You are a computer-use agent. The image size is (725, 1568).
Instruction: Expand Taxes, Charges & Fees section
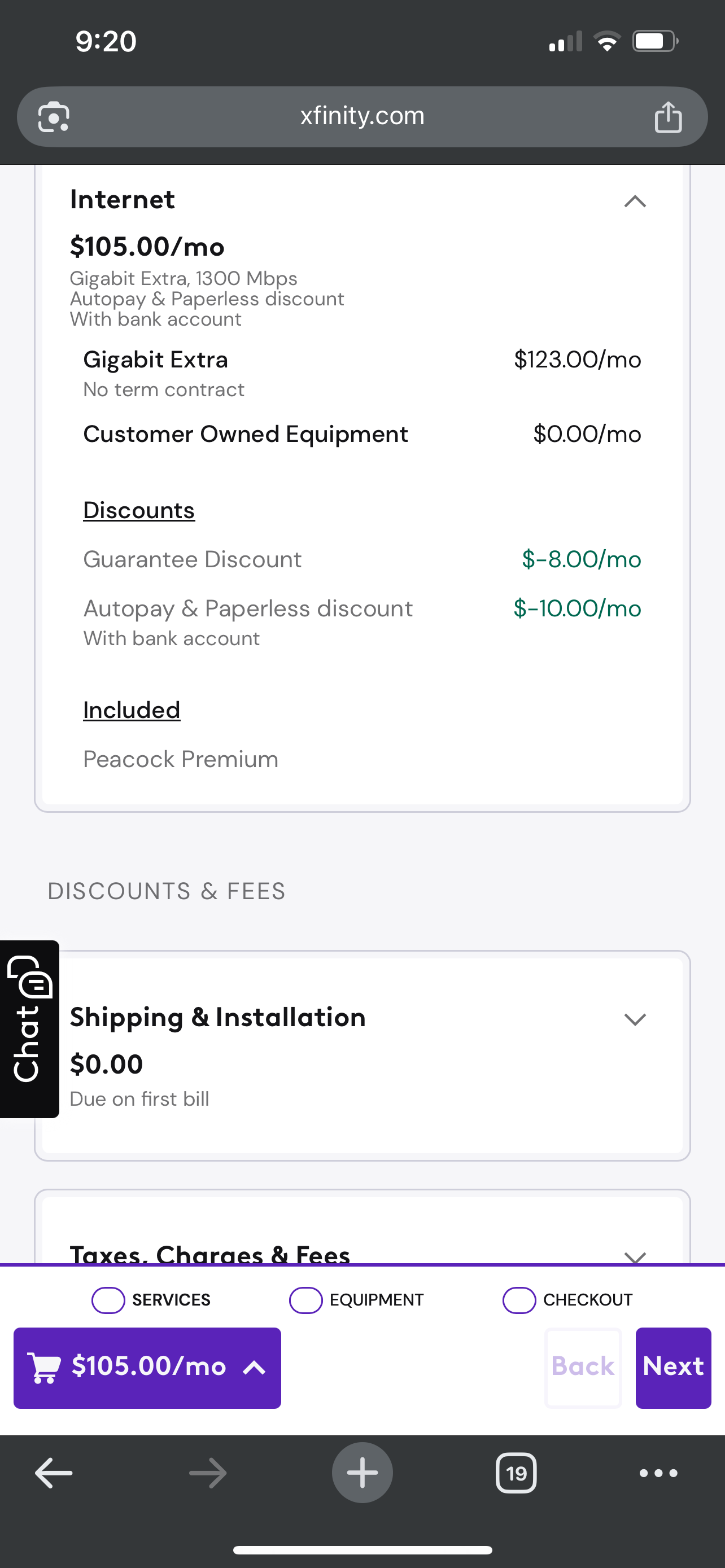point(634,1256)
